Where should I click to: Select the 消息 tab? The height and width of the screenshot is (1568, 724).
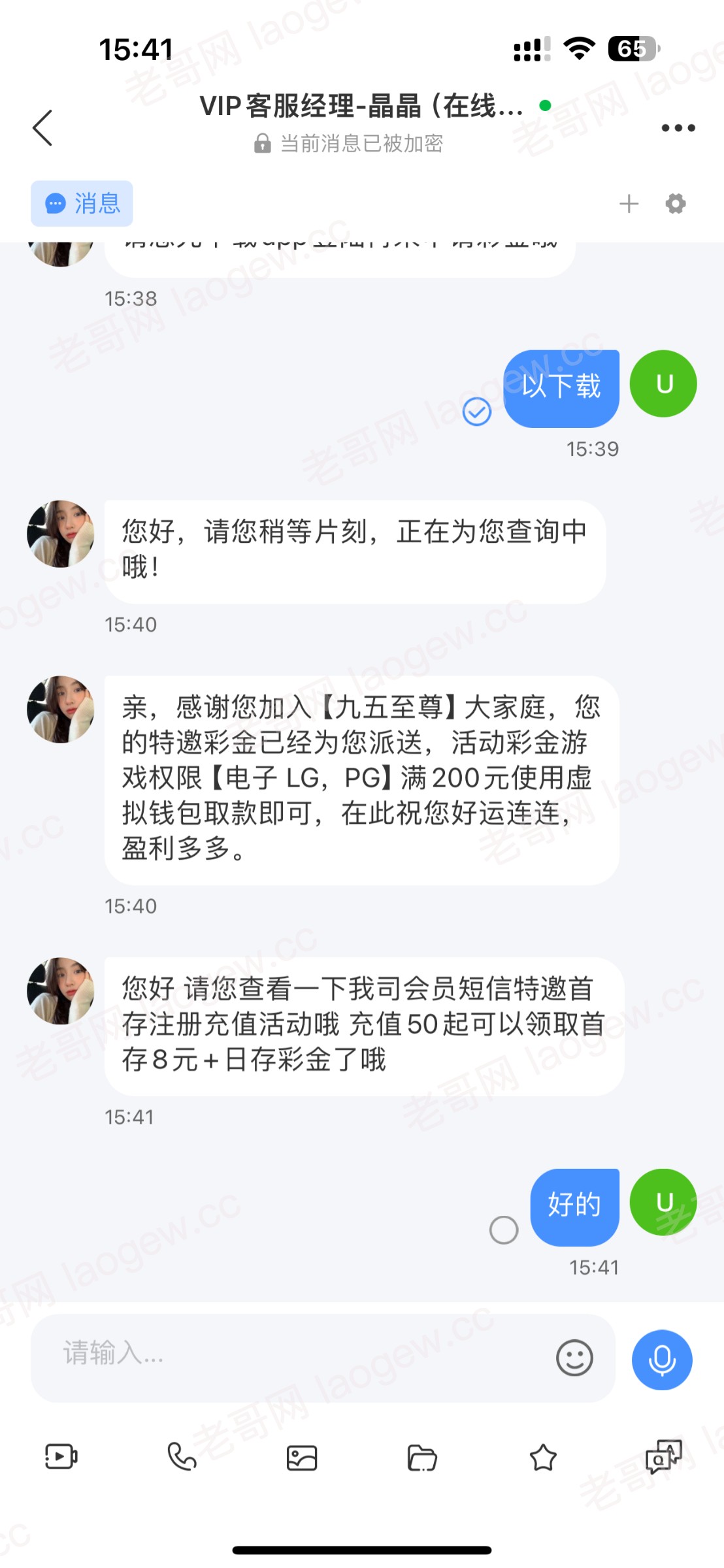tap(82, 204)
